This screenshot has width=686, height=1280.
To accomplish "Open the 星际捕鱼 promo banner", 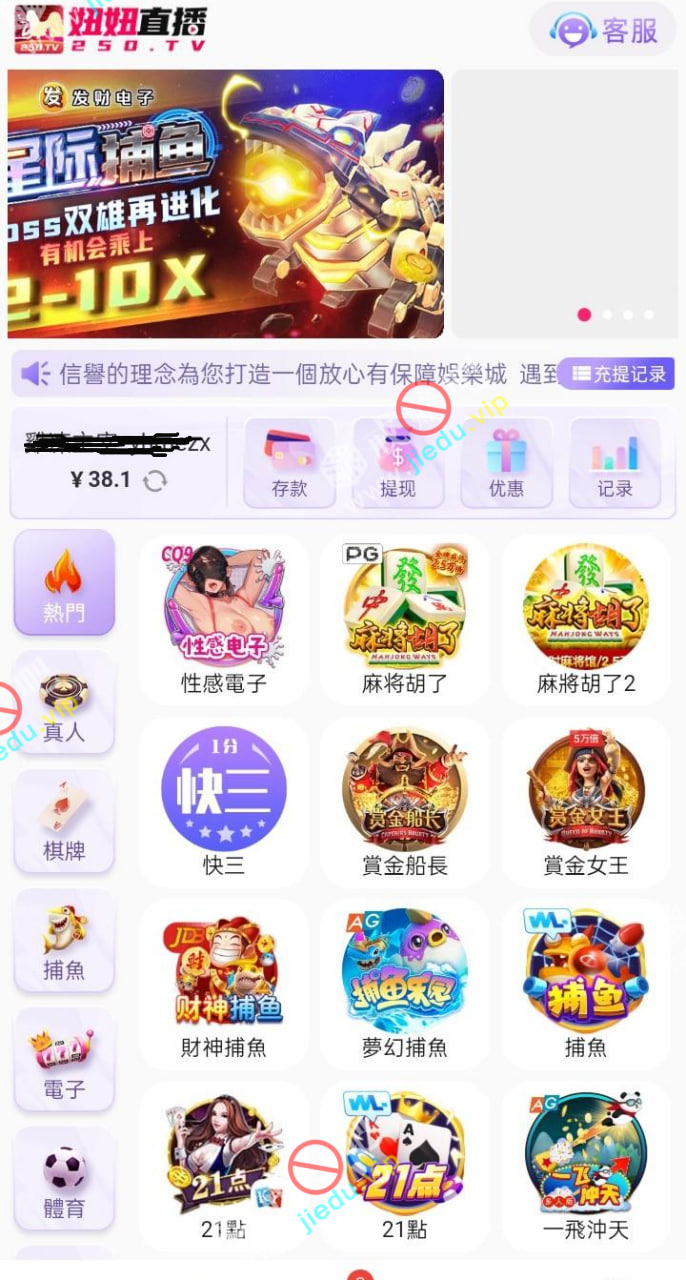I will click(x=225, y=203).
